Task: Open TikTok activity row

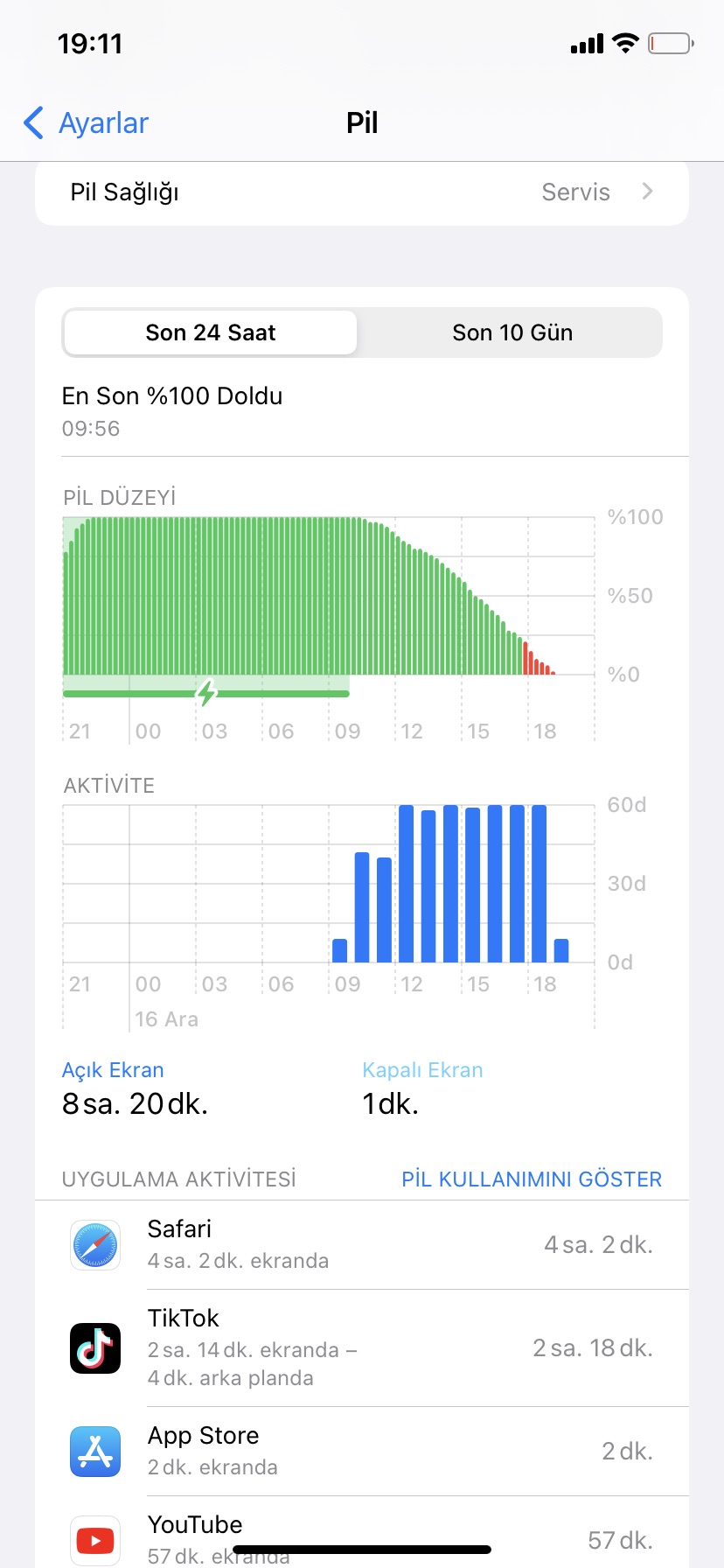Action: pyautogui.click(x=362, y=1347)
